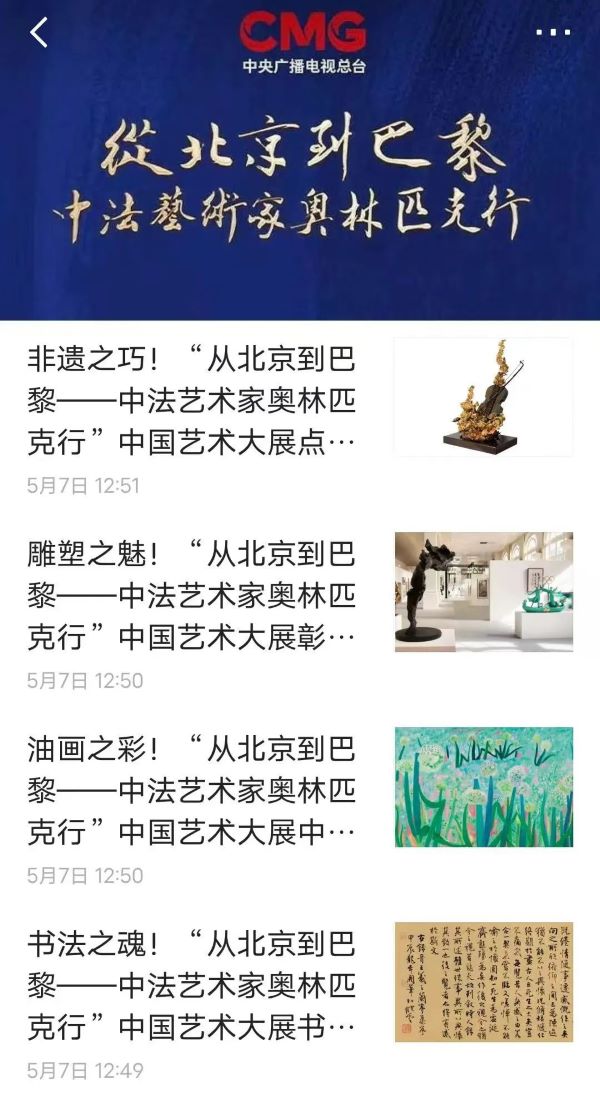Open the three-dot overflow menu
600x1099 pixels.
coord(552,33)
